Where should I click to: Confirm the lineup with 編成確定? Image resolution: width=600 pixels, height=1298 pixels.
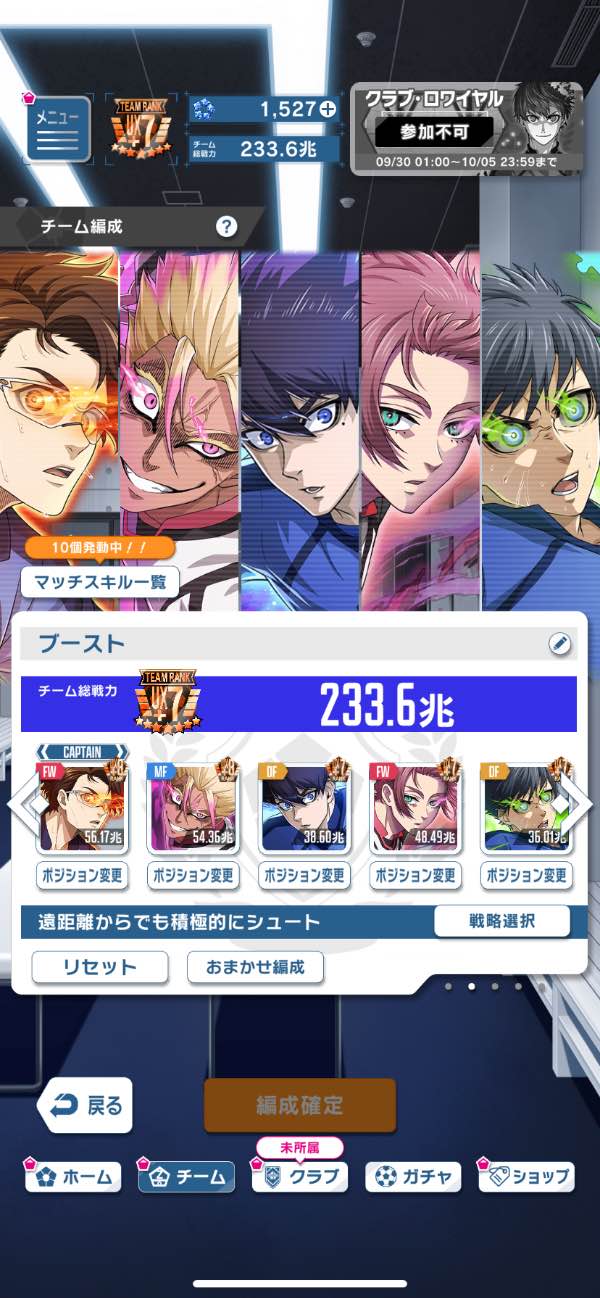pyautogui.click(x=300, y=1105)
